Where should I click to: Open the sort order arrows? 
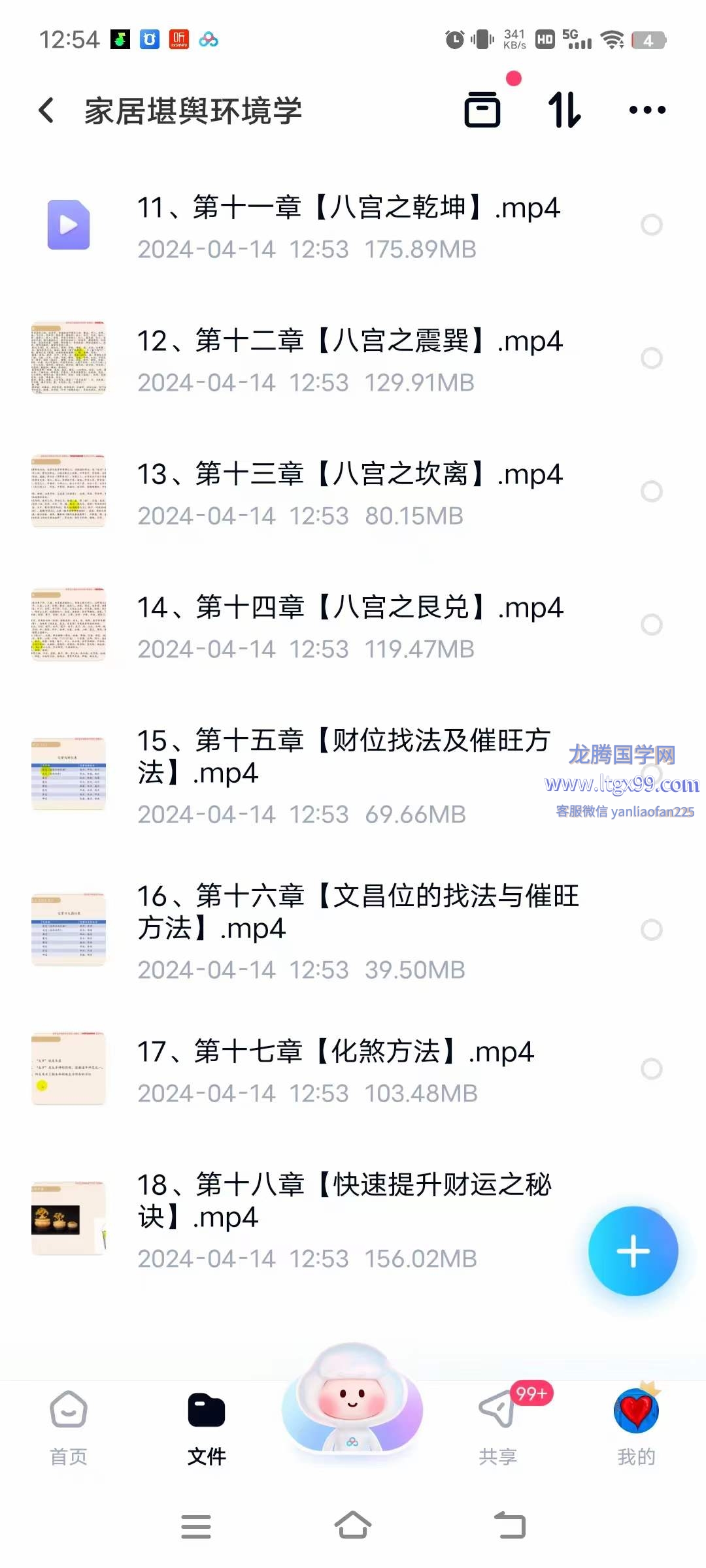coord(564,110)
